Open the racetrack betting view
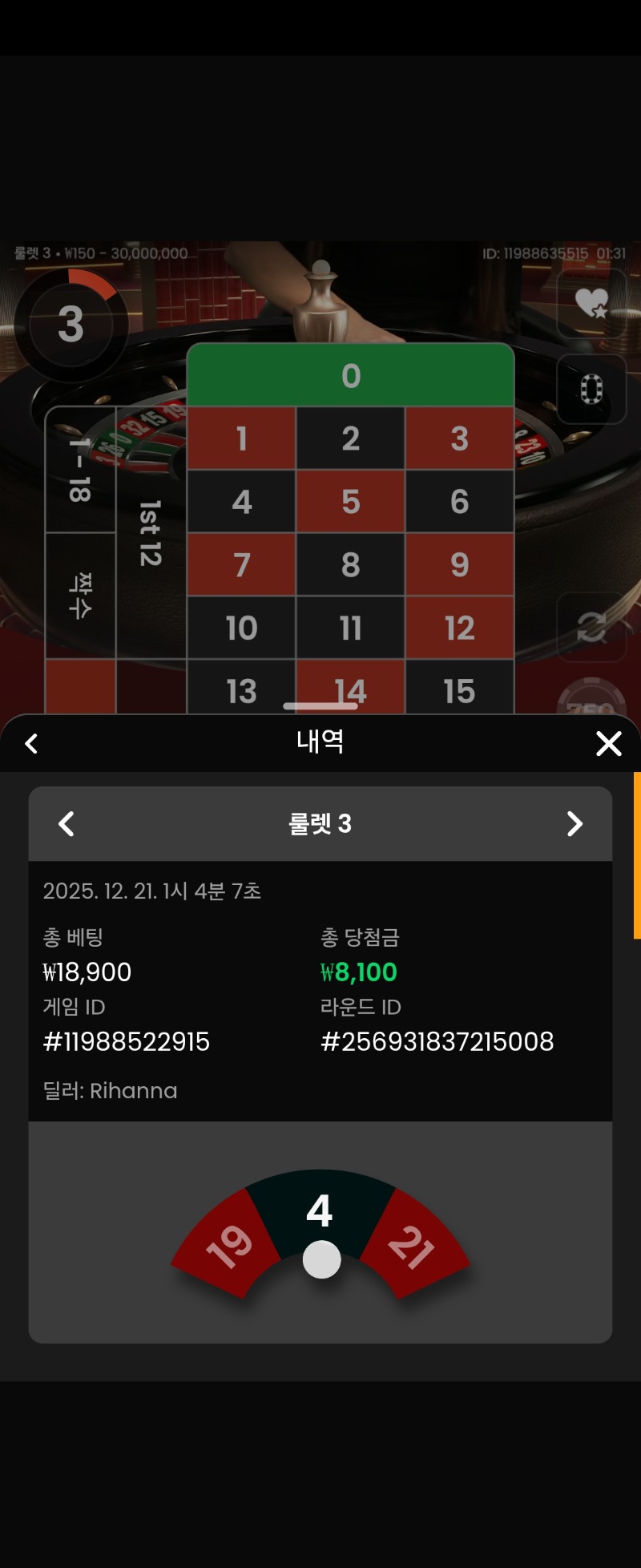Image resolution: width=641 pixels, height=1568 pixels. coord(591,389)
